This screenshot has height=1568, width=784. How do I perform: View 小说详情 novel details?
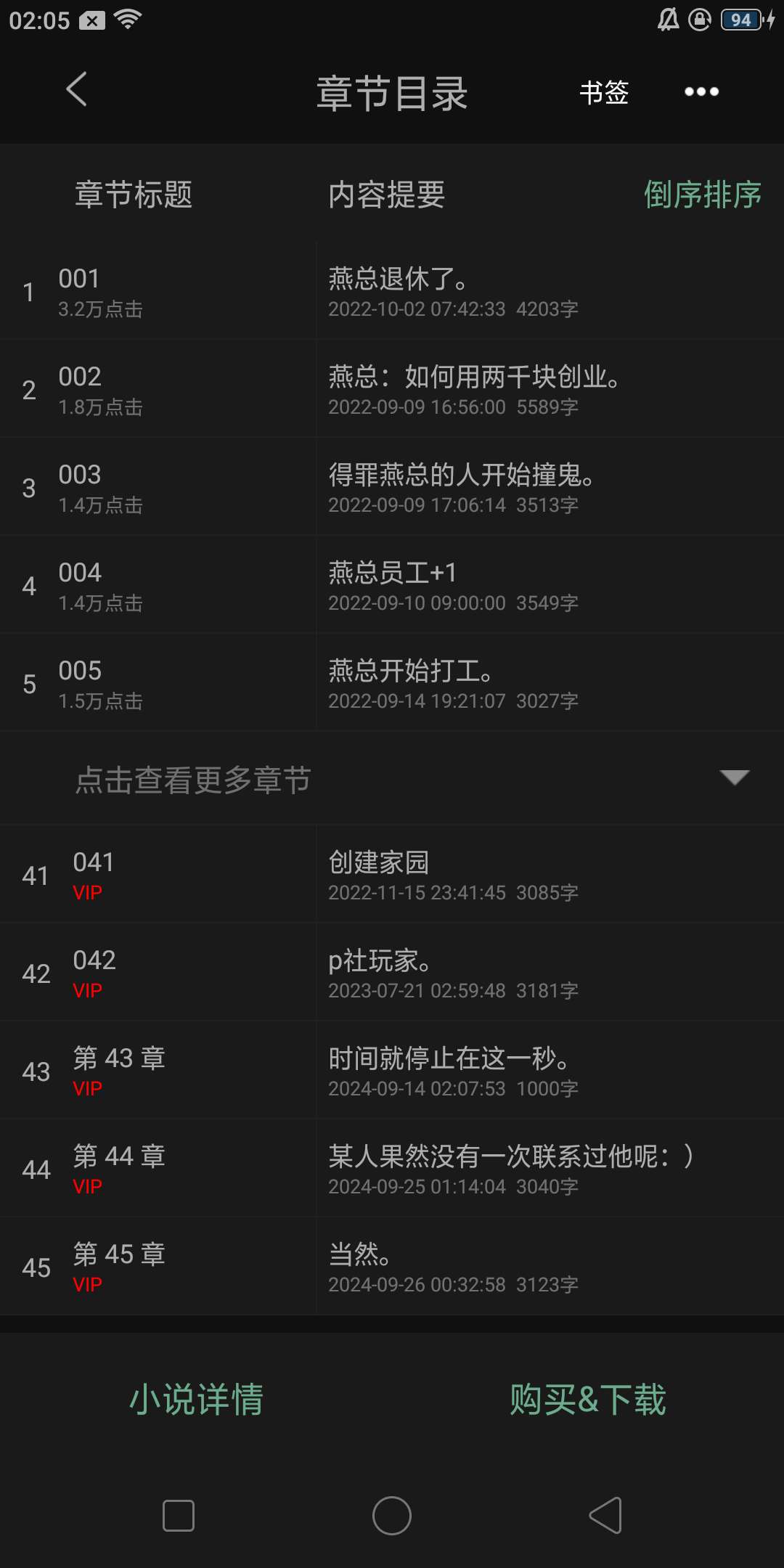(196, 1399)
